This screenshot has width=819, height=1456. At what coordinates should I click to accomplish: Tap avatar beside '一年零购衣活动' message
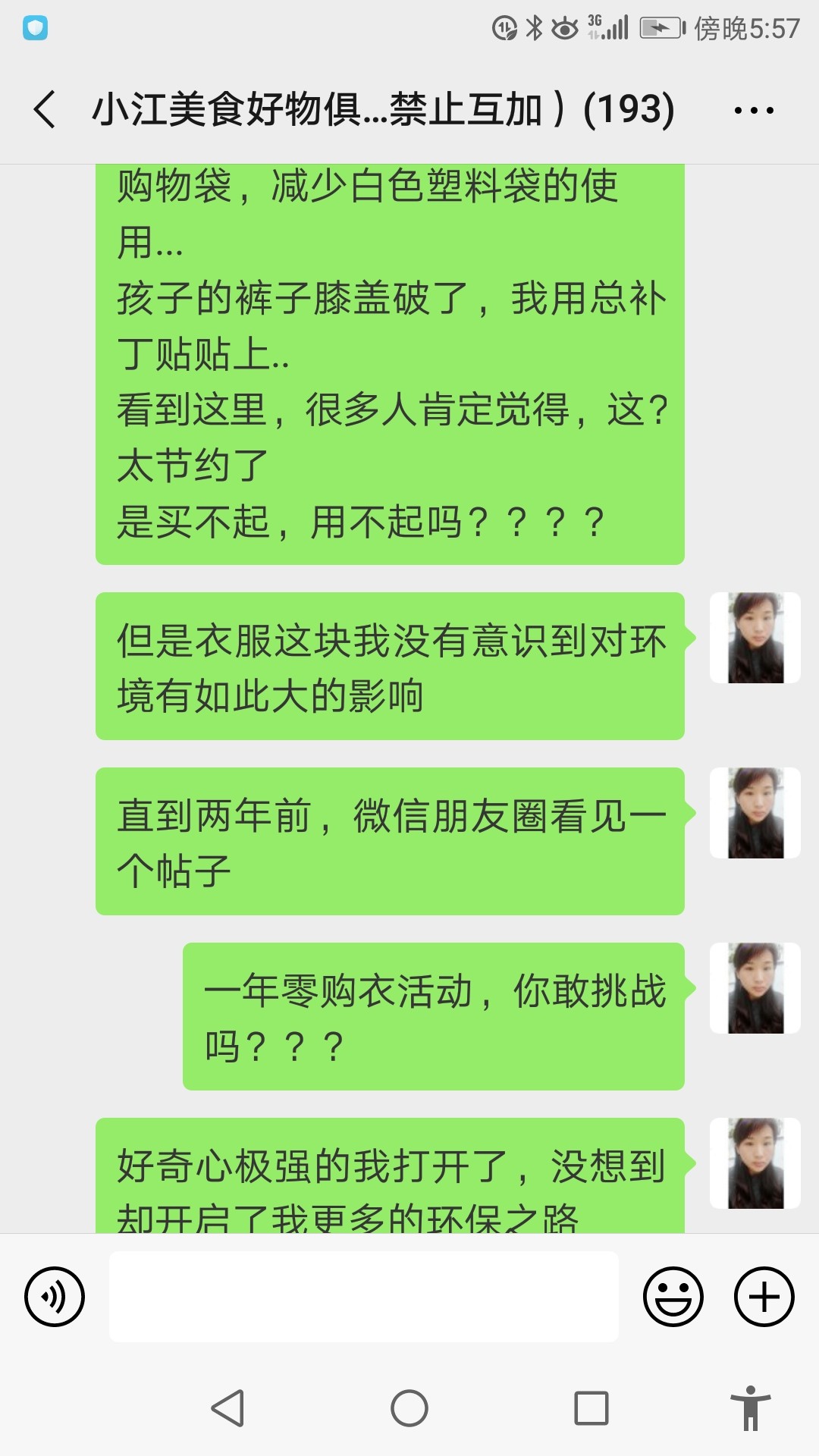click(755, 988)
